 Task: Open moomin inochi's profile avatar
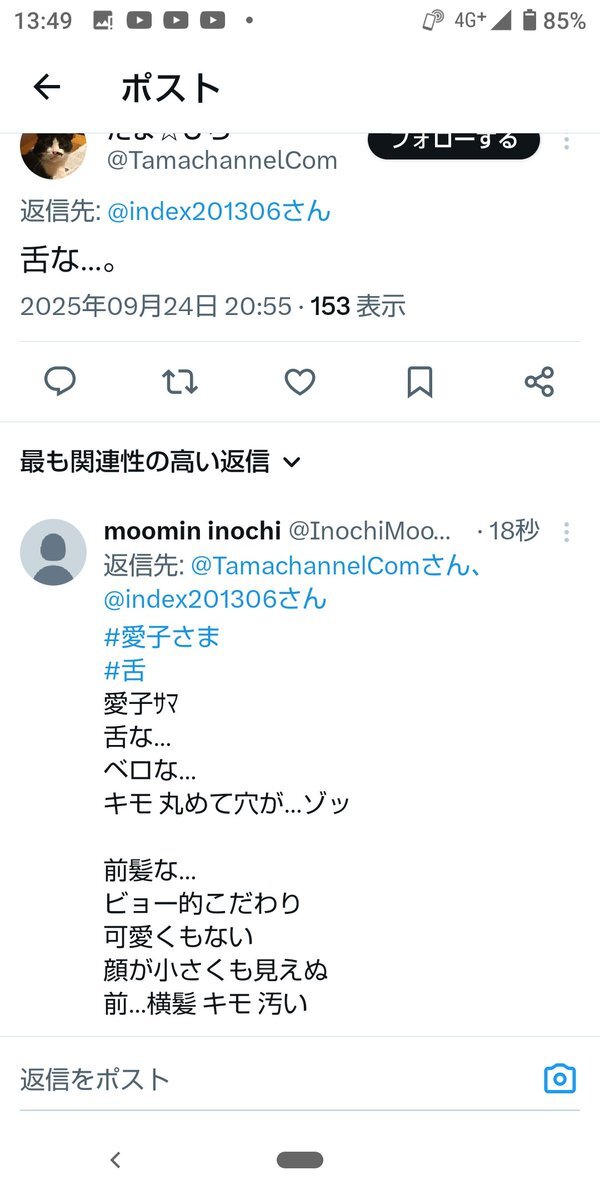(53, 551)
